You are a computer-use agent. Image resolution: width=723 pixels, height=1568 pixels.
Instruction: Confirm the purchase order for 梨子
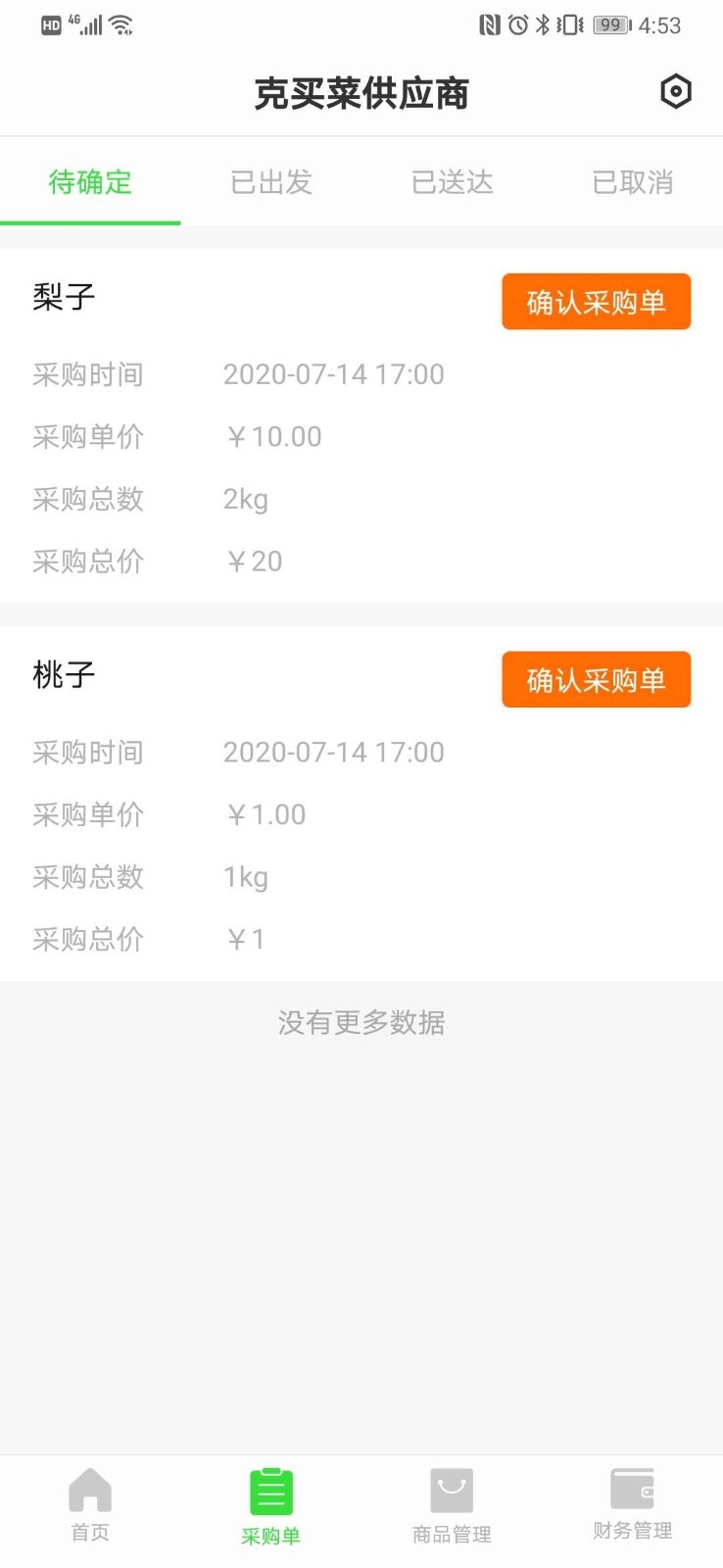pyautogui.click(x=596, y=302)
